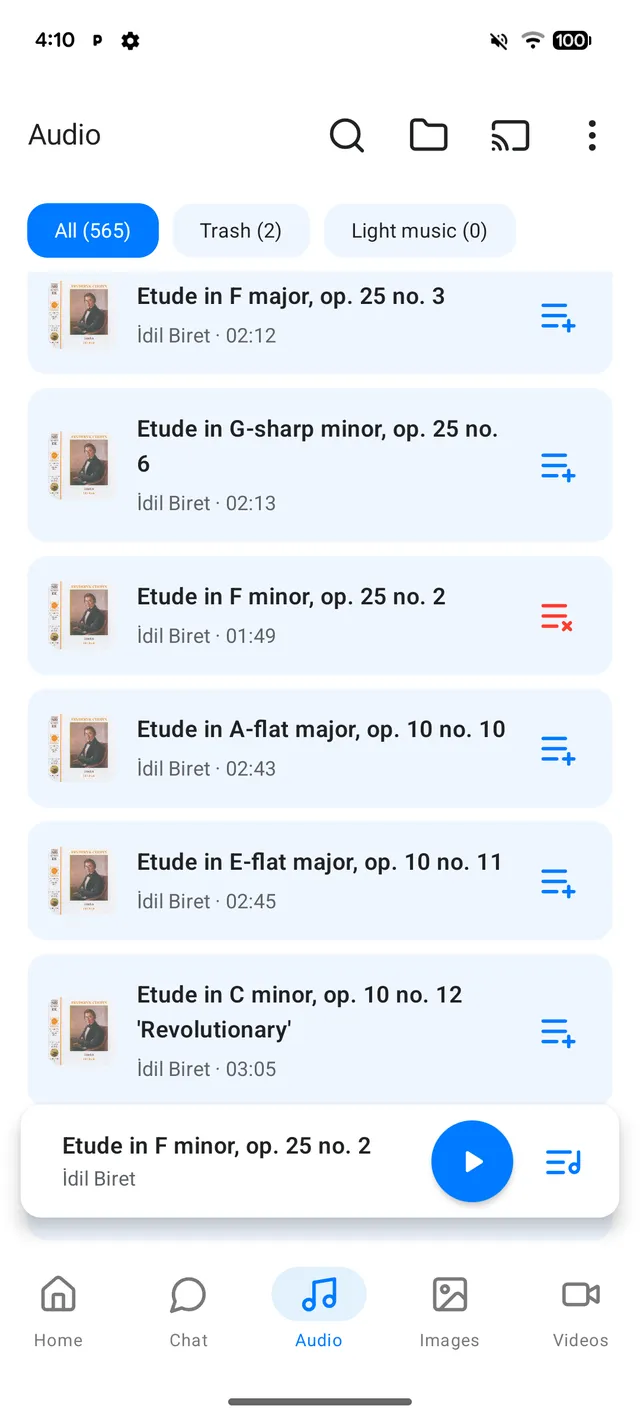Add Etude in A-flat major to queue
The image size is (640, 1422).
[x=557, y=750]
